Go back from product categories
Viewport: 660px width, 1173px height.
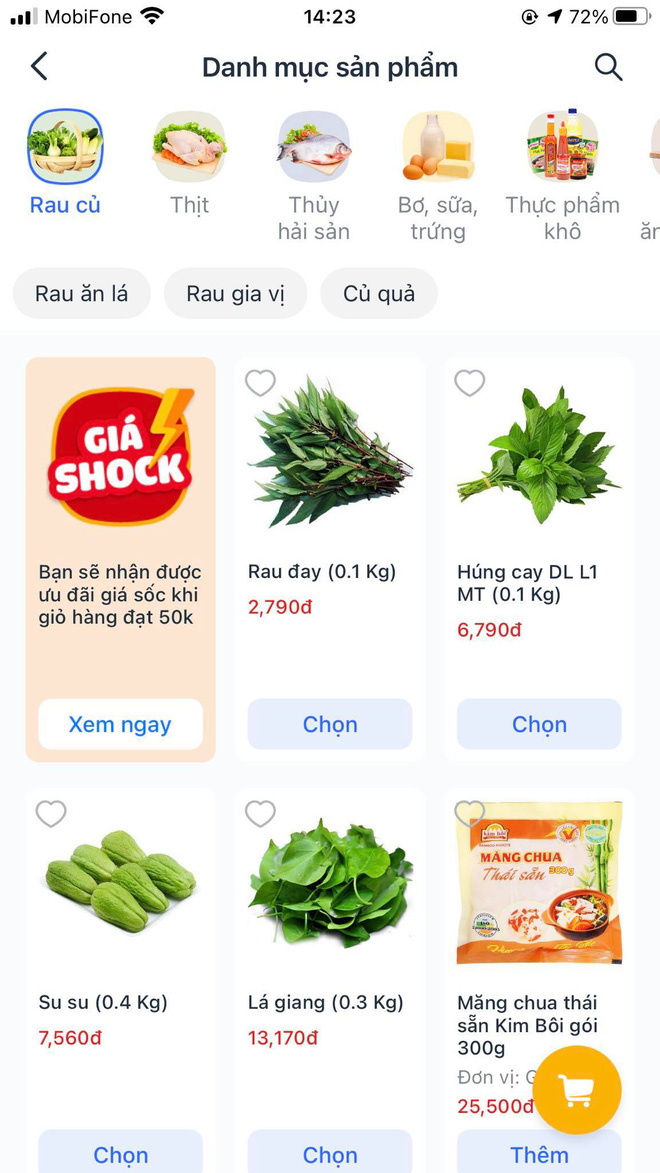39,67
